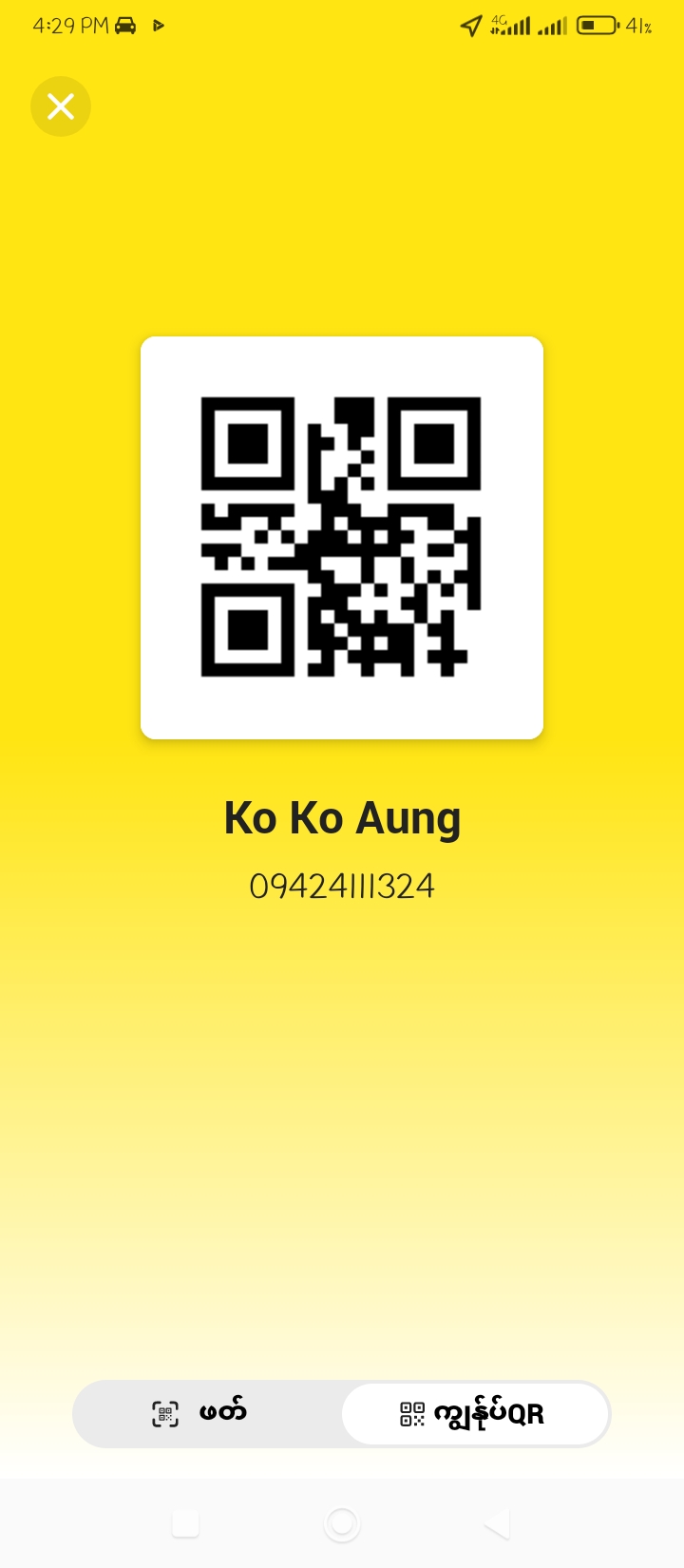Tap the system back button
This screenshot has height=1568, width=684.
(x=498, y=1524)
